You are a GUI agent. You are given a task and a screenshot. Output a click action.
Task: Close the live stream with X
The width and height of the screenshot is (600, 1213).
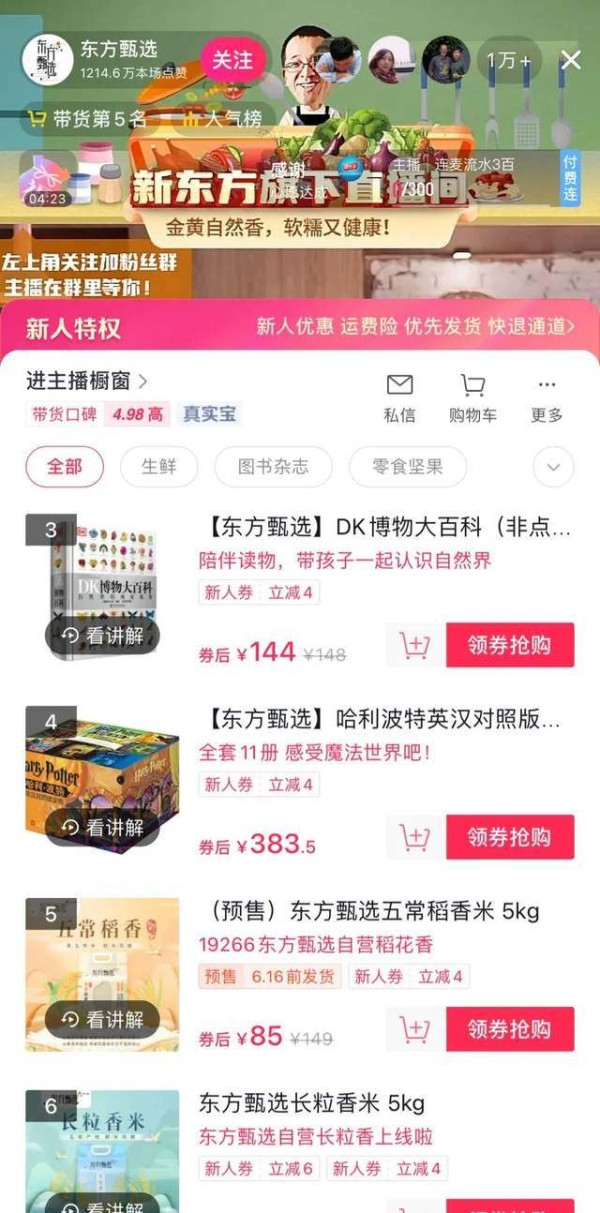click(x=571, y=60)
